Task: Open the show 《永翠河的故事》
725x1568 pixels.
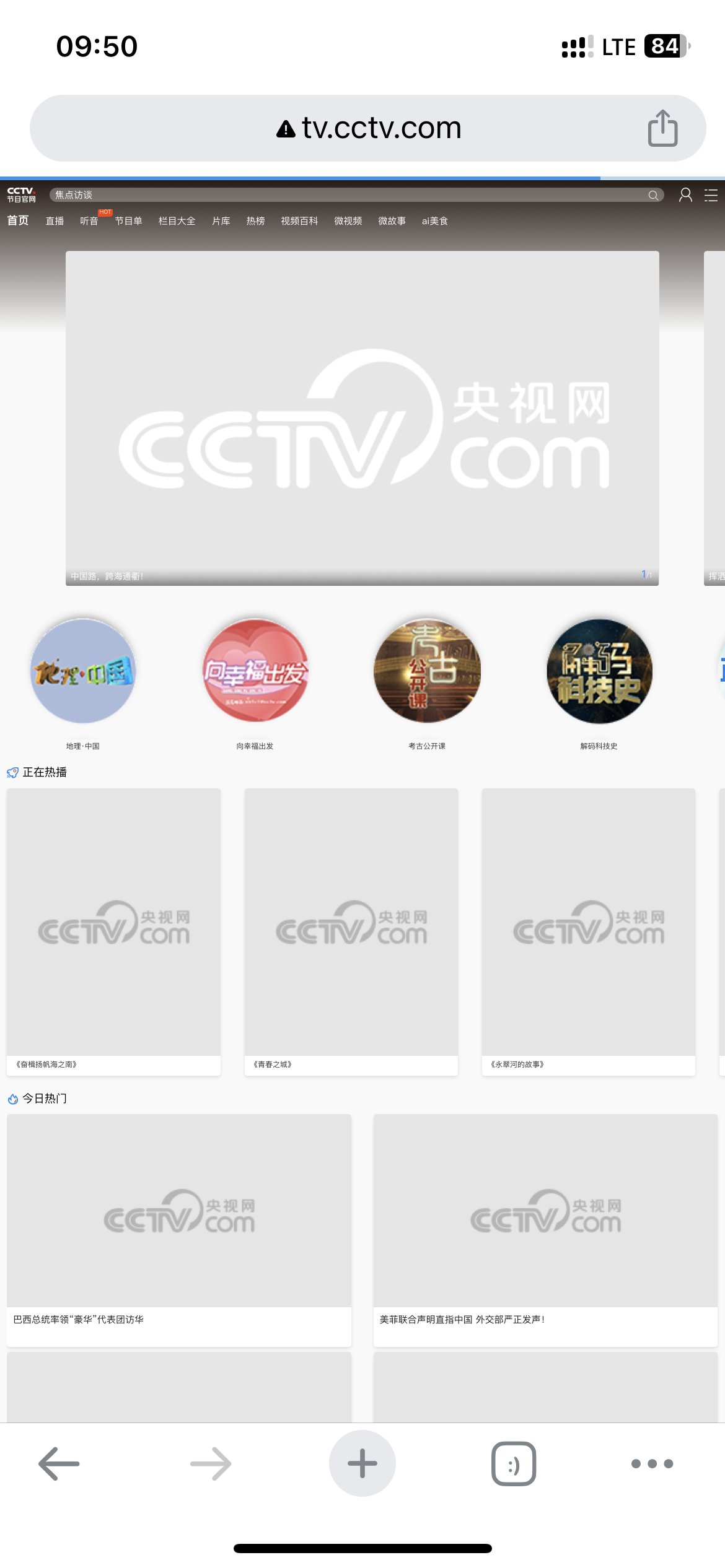Action: click(x=588, y=923)
